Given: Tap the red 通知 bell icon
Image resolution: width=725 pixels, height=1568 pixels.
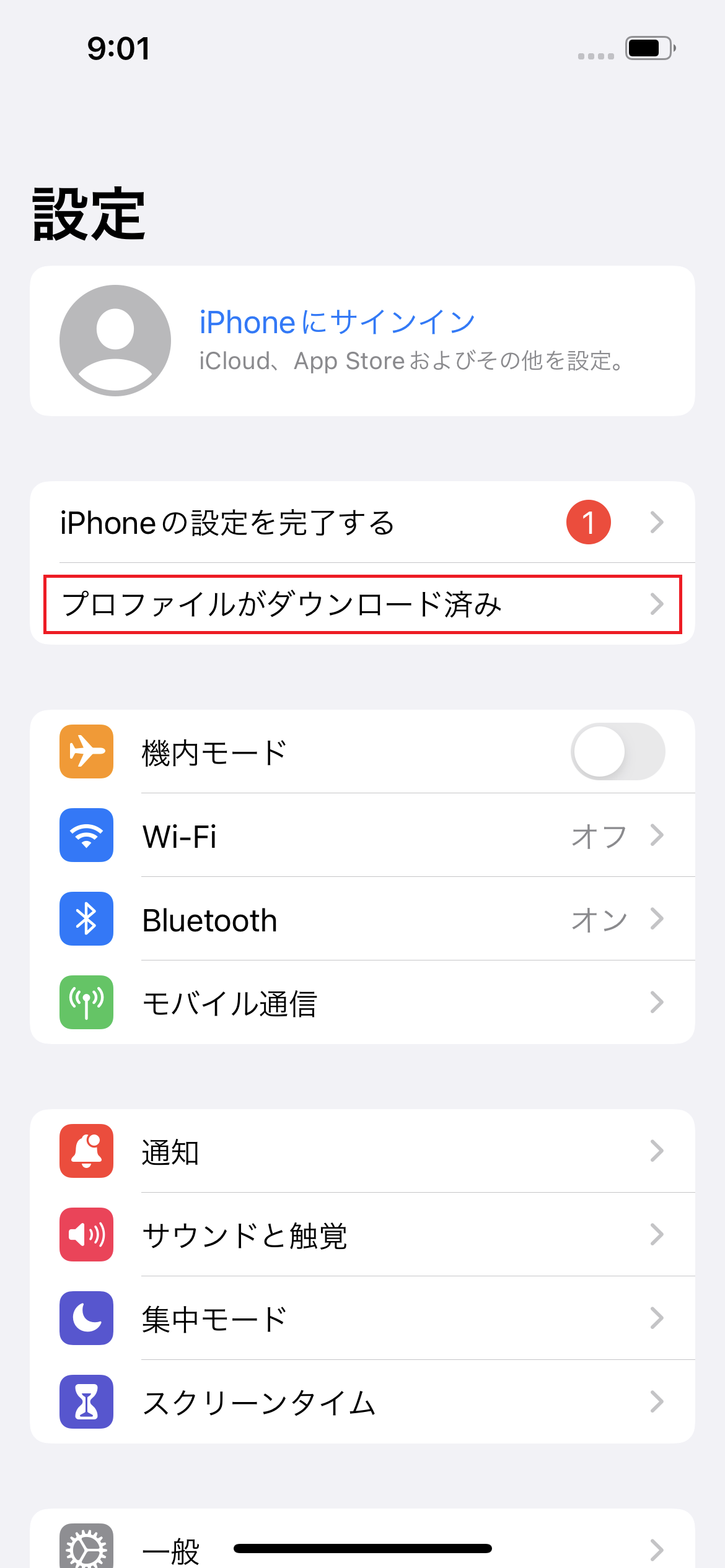Looking at the screenshot, I should (x=86, y=1151).
